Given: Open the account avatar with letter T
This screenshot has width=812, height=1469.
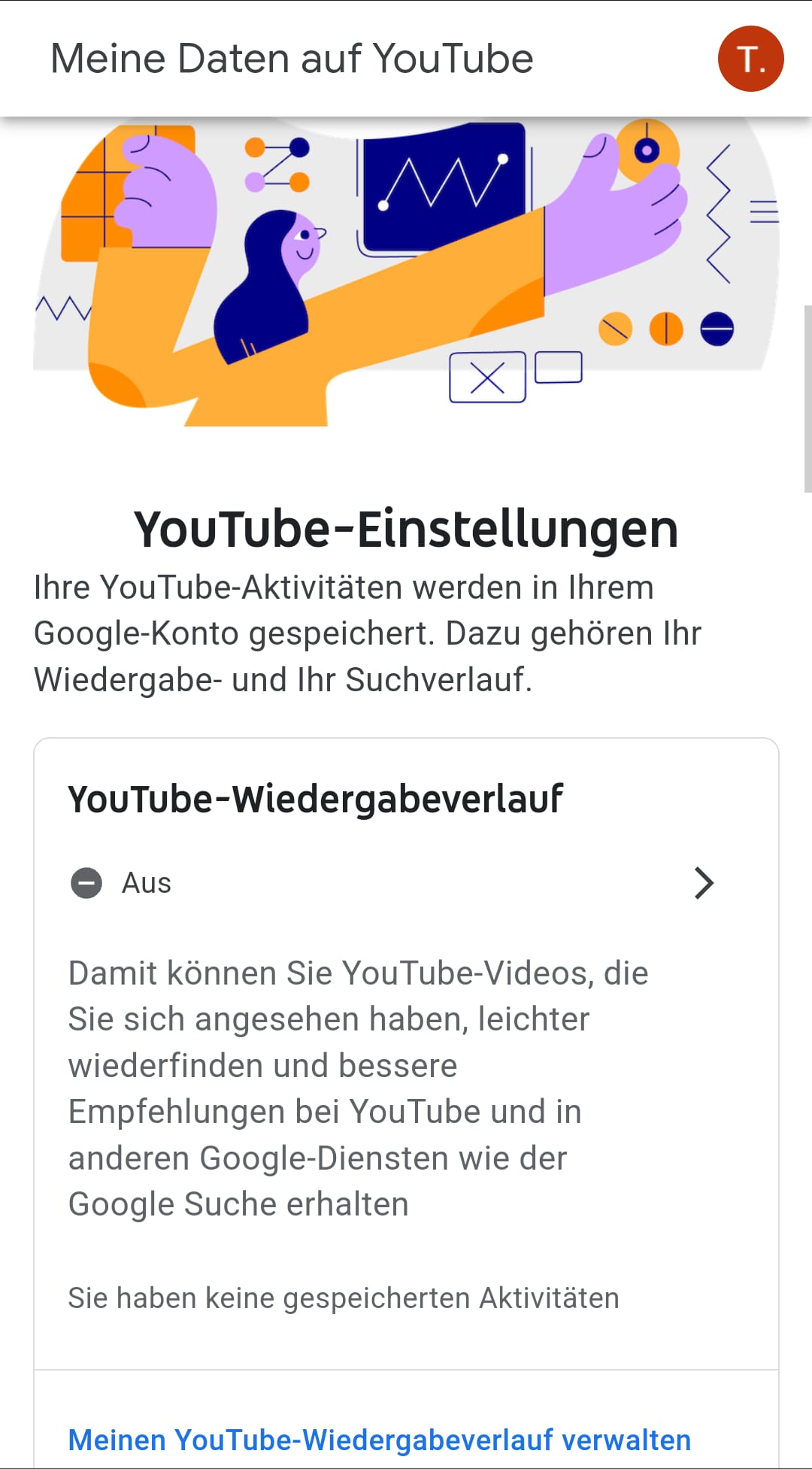Looking at the screenshot, I should pos(750,59).
